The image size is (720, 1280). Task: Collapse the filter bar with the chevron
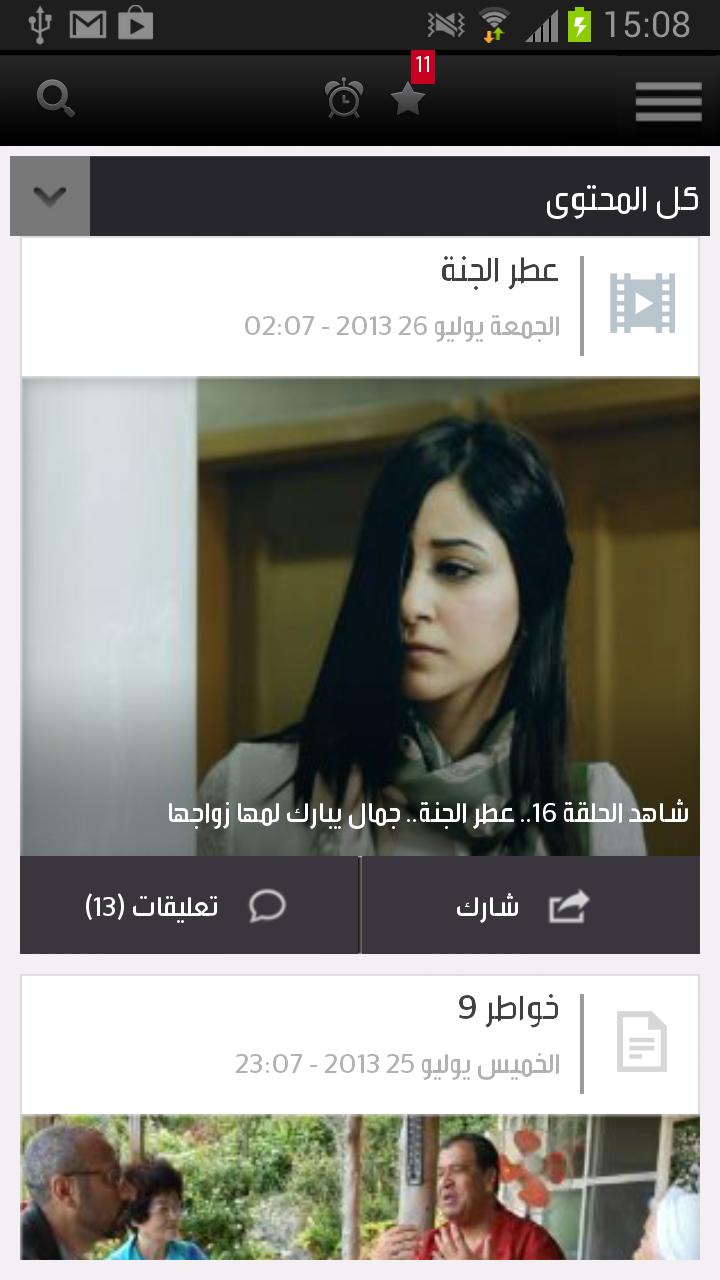point(49,195)
